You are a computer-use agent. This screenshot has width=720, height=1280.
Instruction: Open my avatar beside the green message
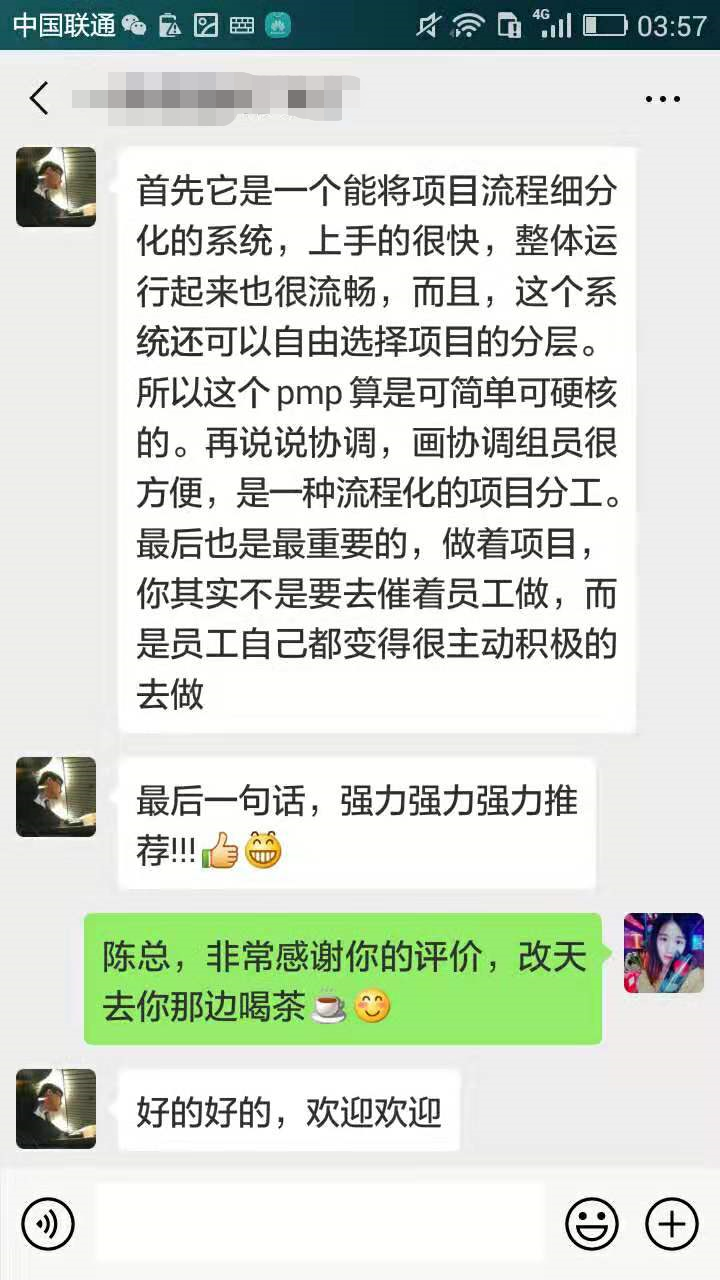pos(663,952)
